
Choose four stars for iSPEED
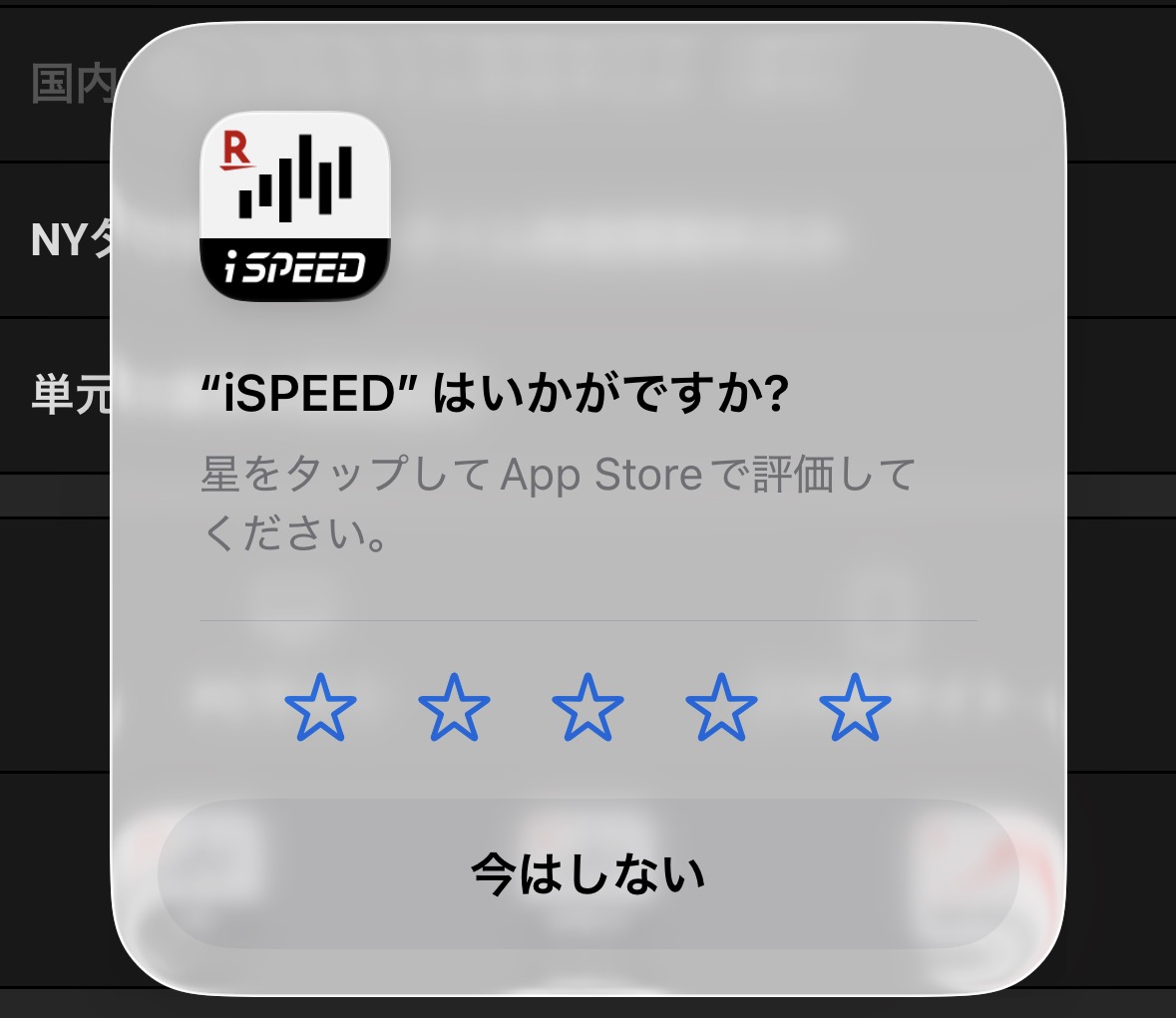(721, 707)
